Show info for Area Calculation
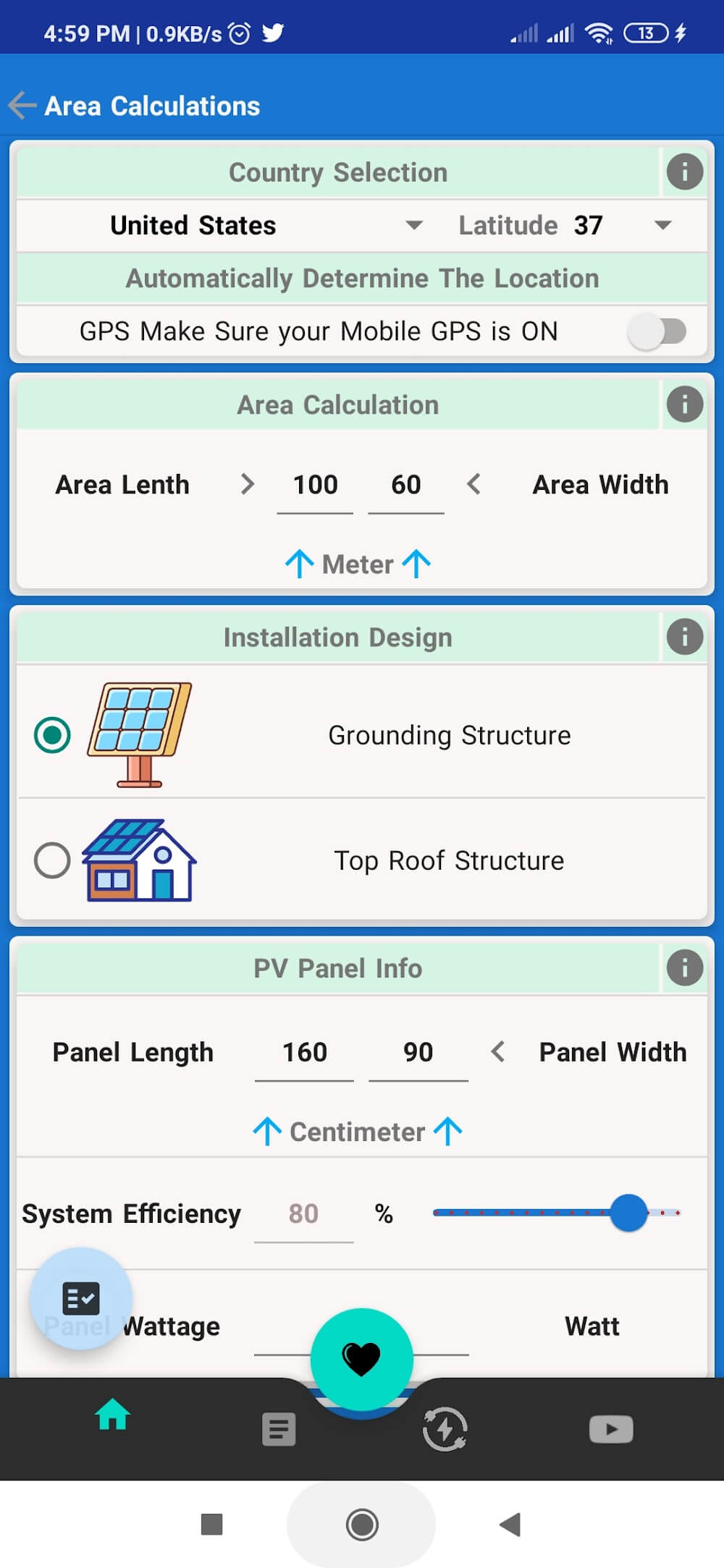Viewport: 724px width, 1568px height. [x=684, y=404]
